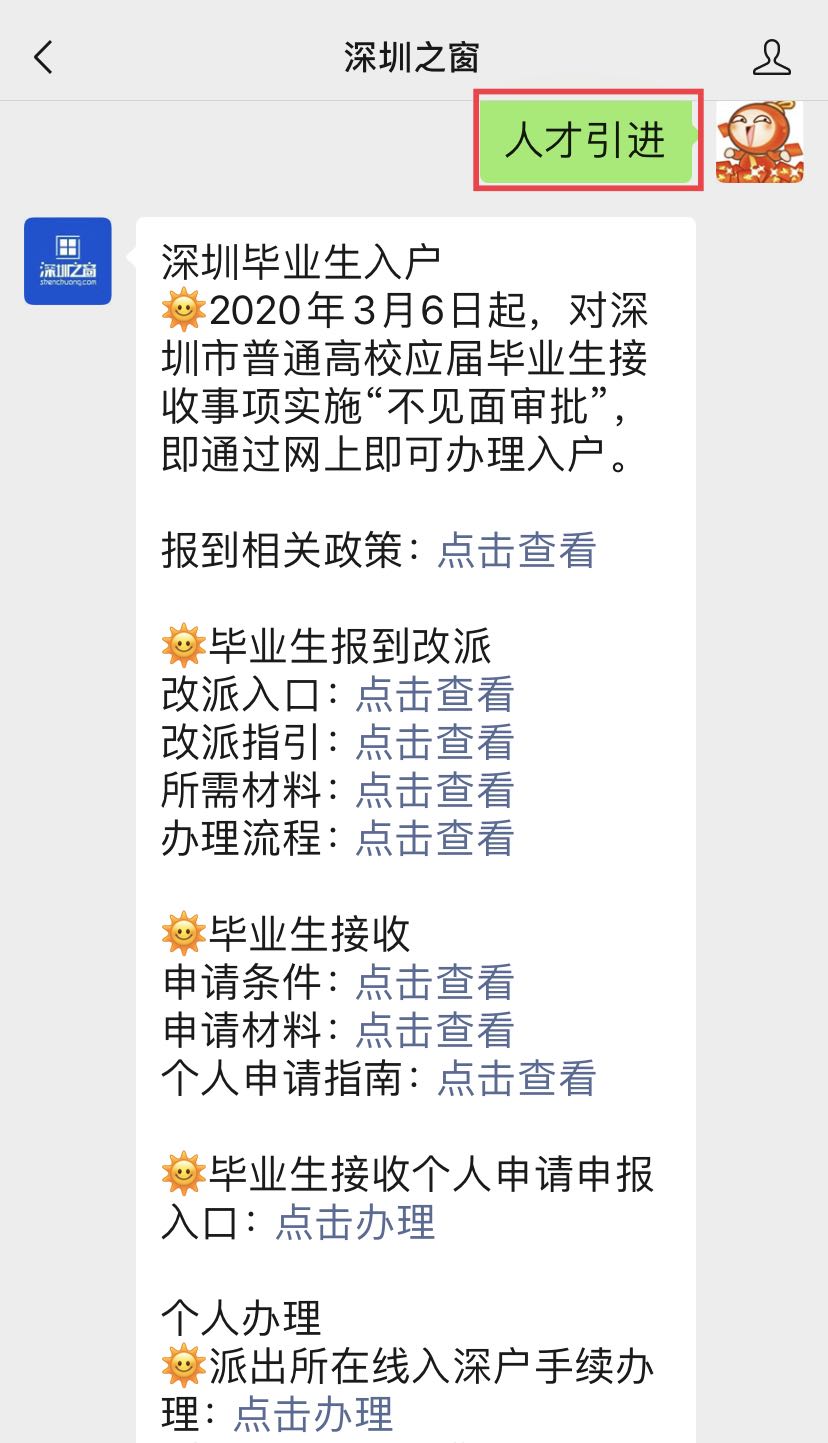Open the 改派入口 点击查看 link

(x=434, y=695)
